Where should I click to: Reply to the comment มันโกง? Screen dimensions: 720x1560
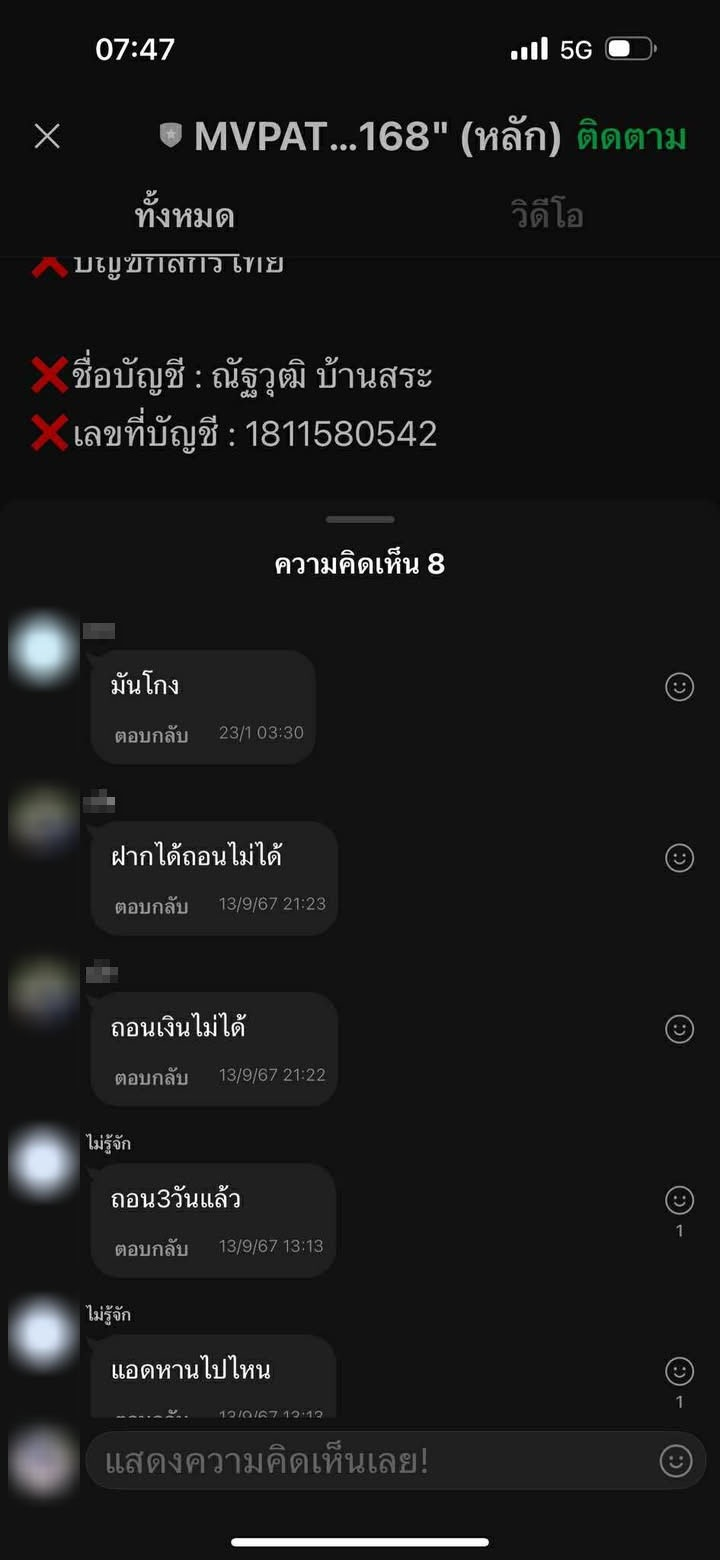pos(151,734)
